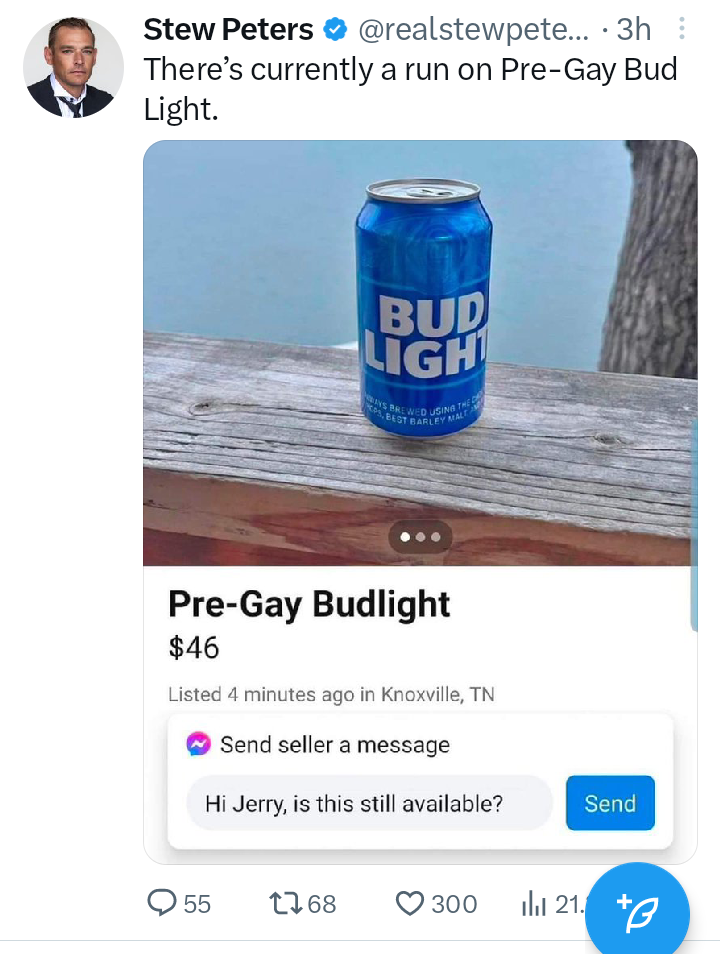Retweet the Bud Light post
This screenshot has width=720, height=954.
(x=287, y=904)
